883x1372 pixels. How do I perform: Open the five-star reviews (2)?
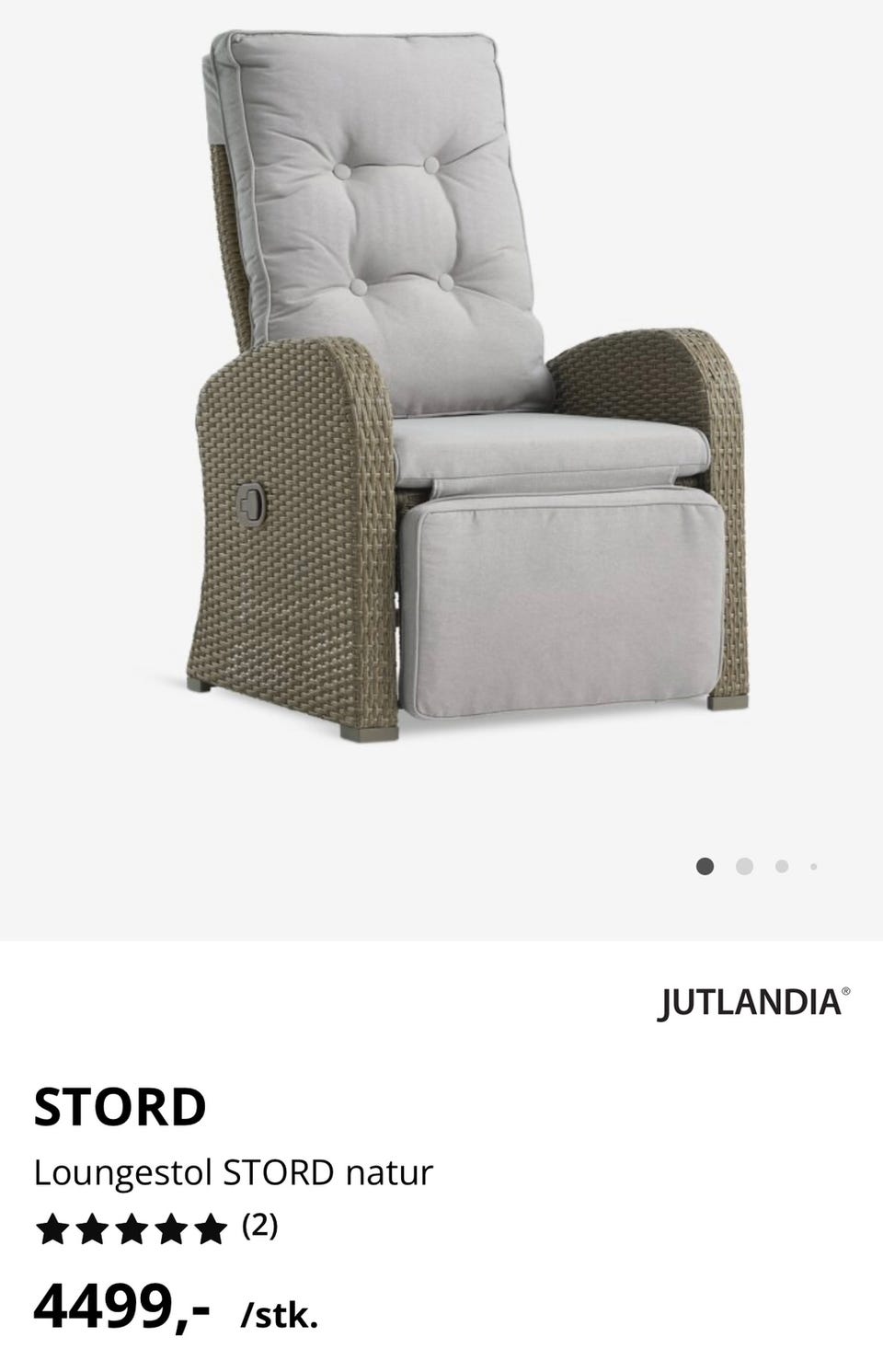tap(155, 1227)
